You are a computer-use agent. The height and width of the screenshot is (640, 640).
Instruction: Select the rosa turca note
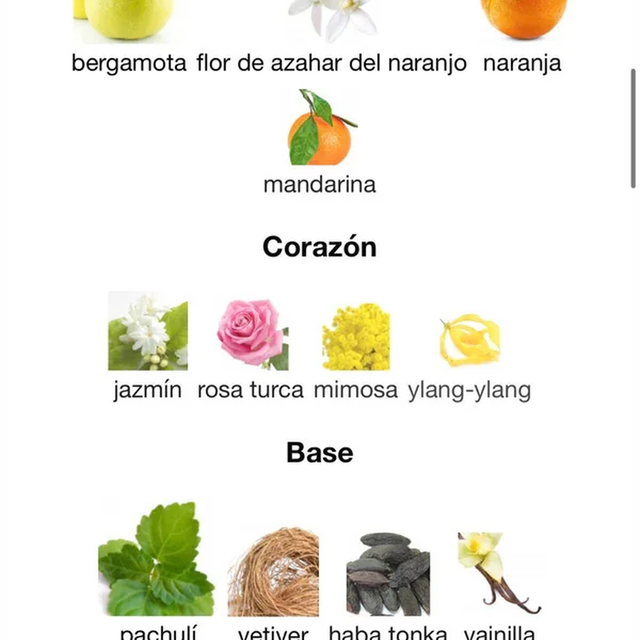[x=251, y=332]
